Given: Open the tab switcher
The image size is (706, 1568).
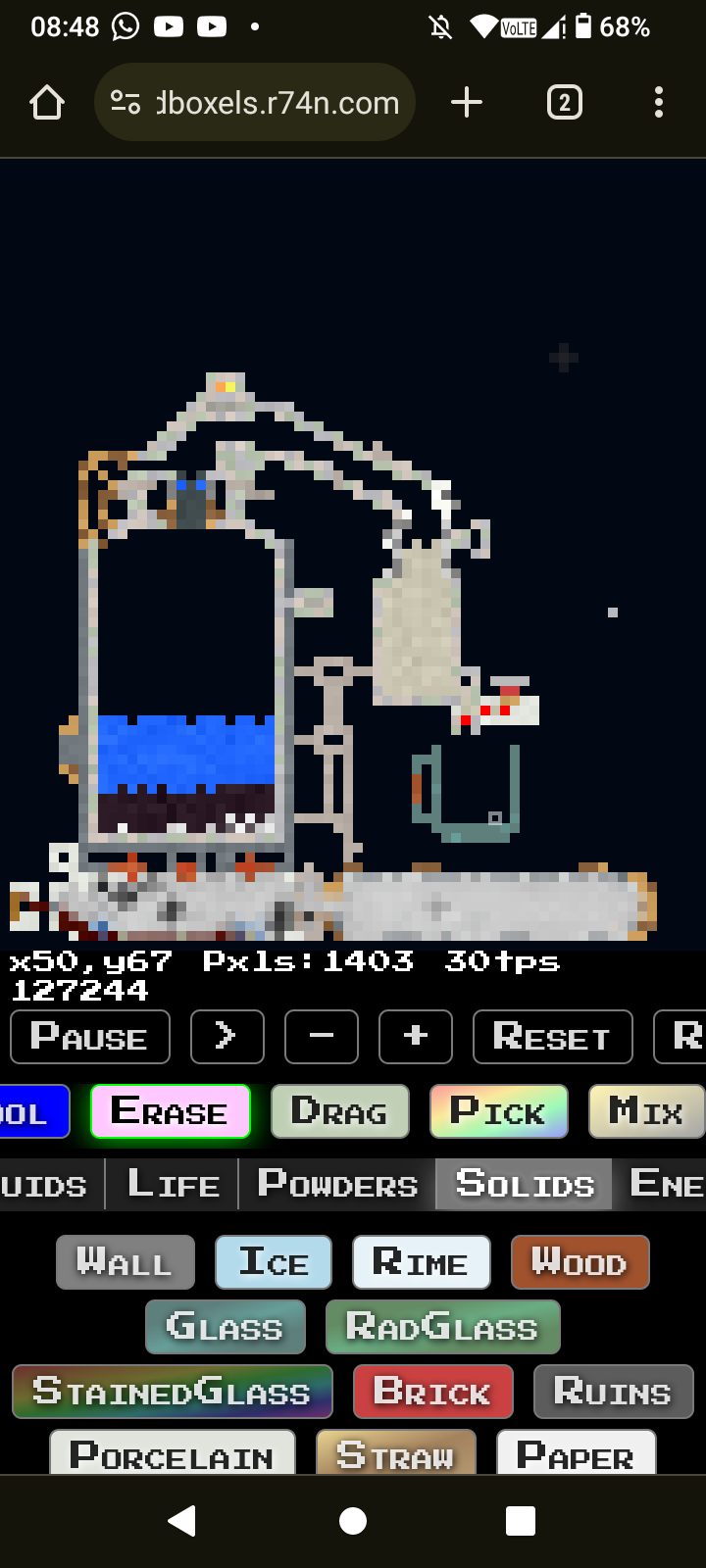Looking at the screenshot, I should coord(564,103).
